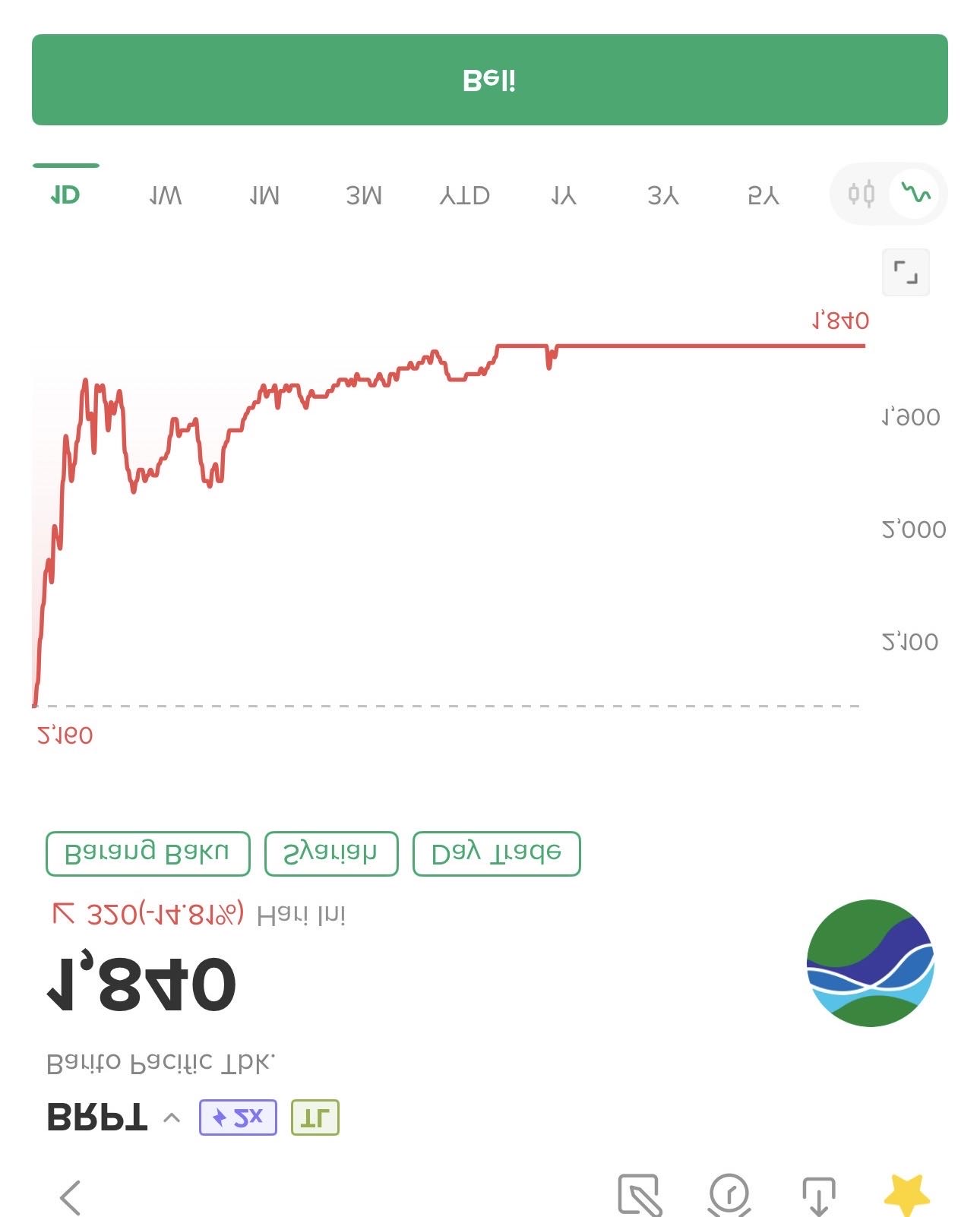Switch to candlestick chart view
The width and height of the screenshot is (980, 1217).
(x=861, y=194)
